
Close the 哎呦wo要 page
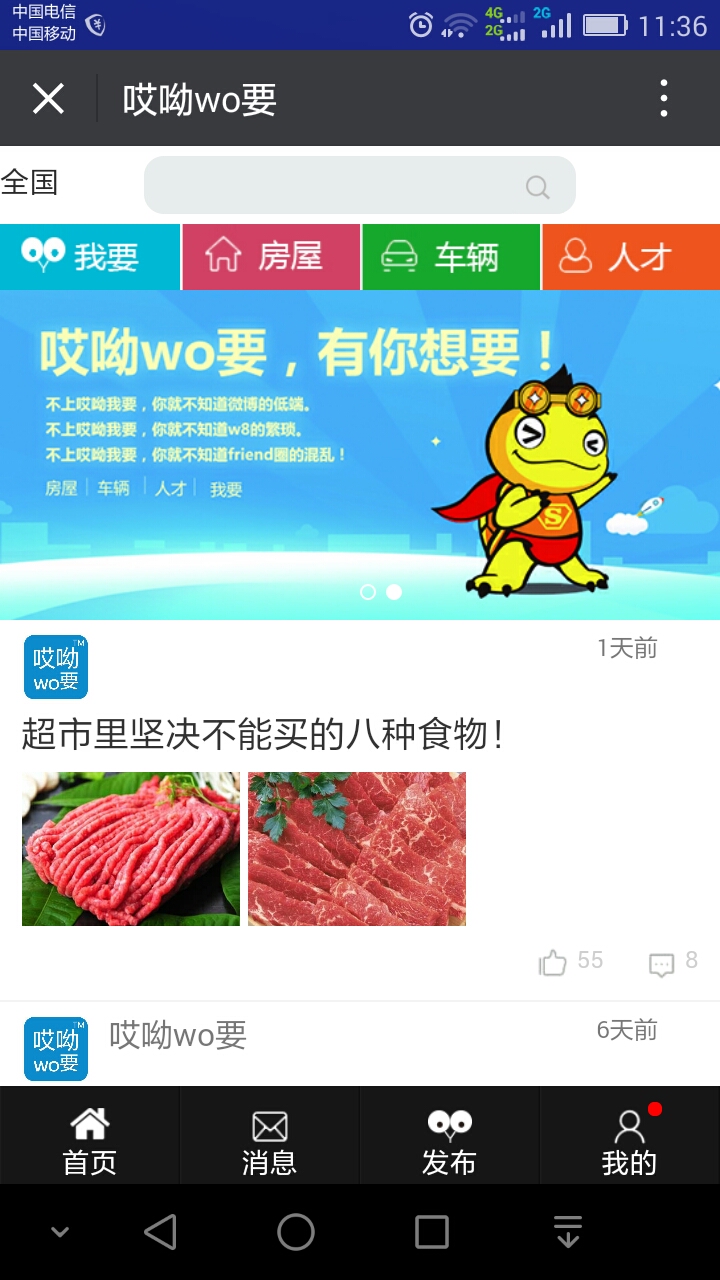48,99
